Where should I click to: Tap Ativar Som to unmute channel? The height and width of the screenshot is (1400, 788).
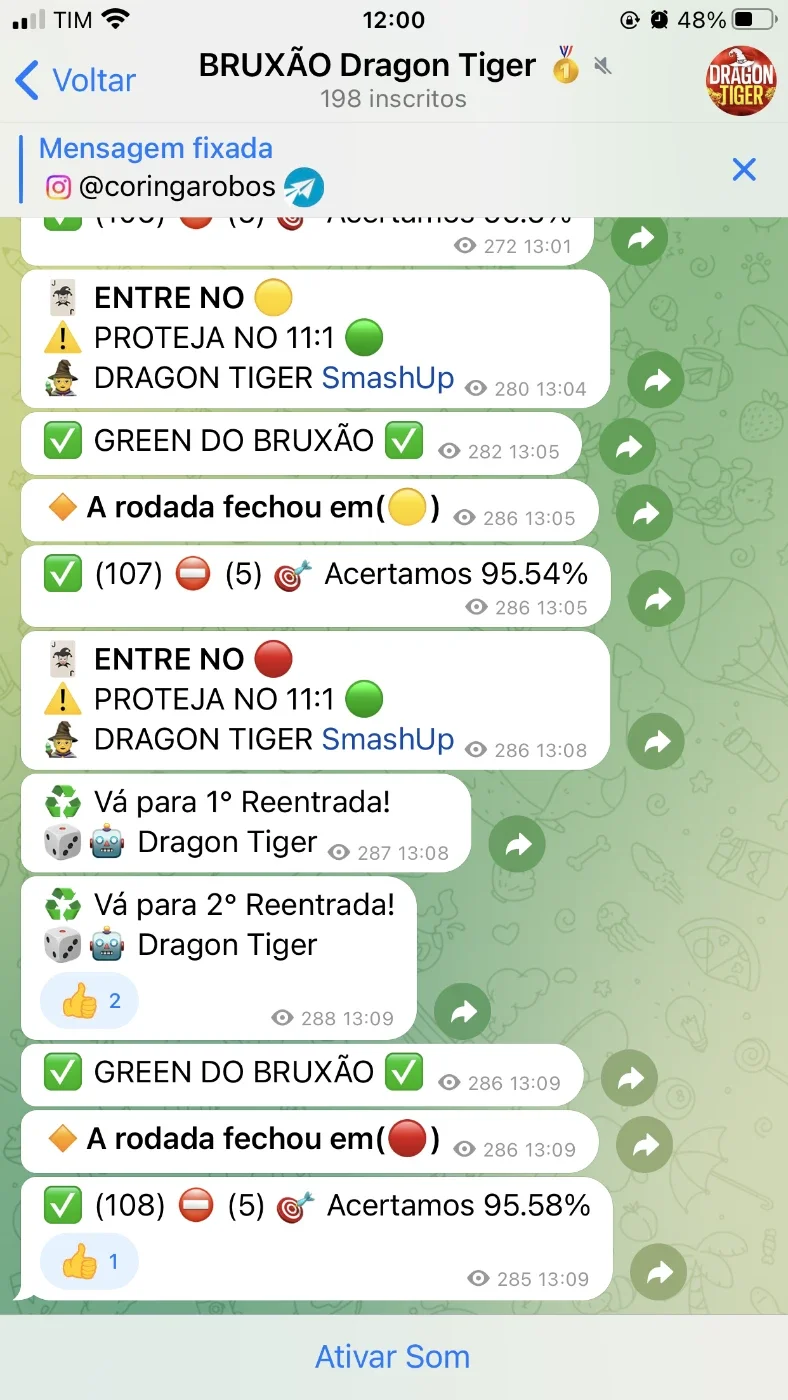(393, 1357)
